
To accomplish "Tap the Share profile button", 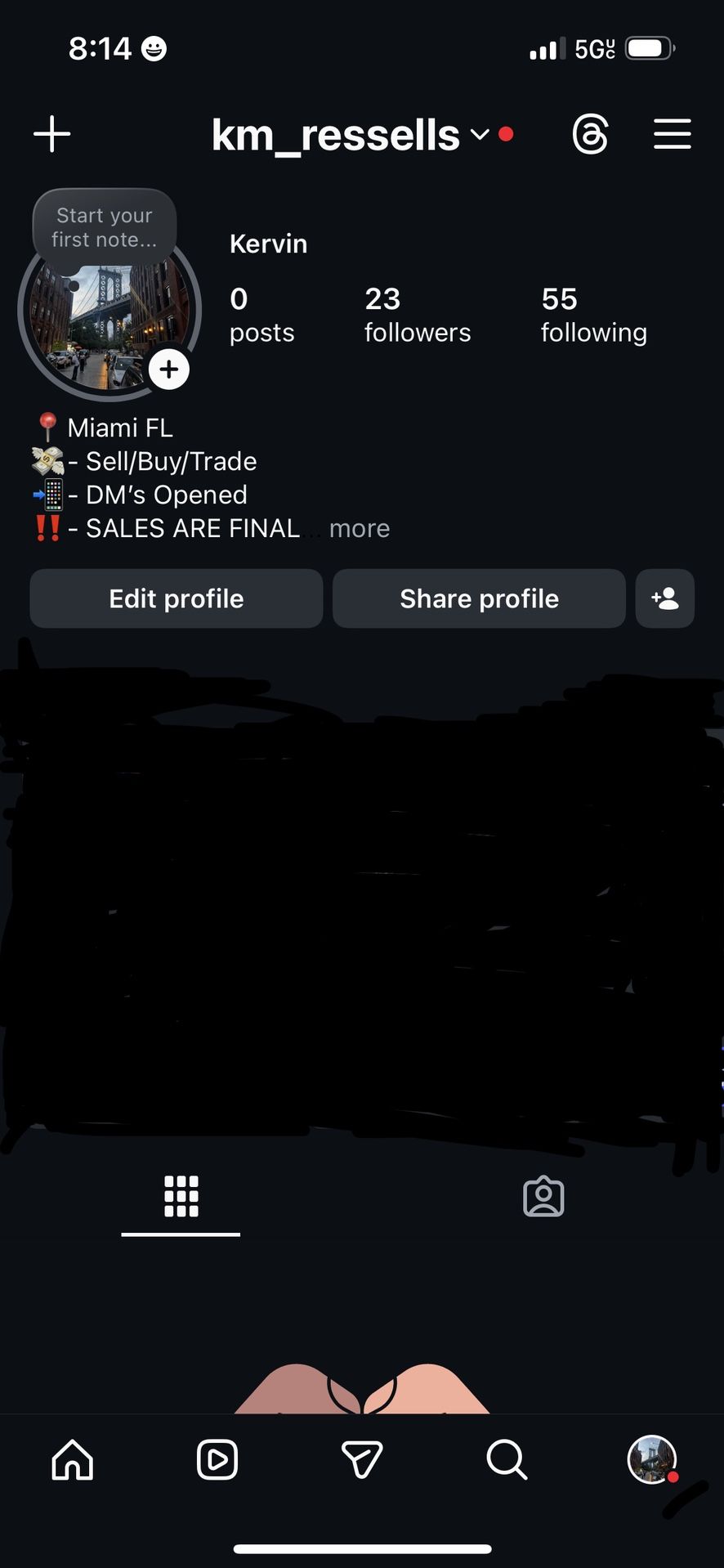I will [479, 598].
